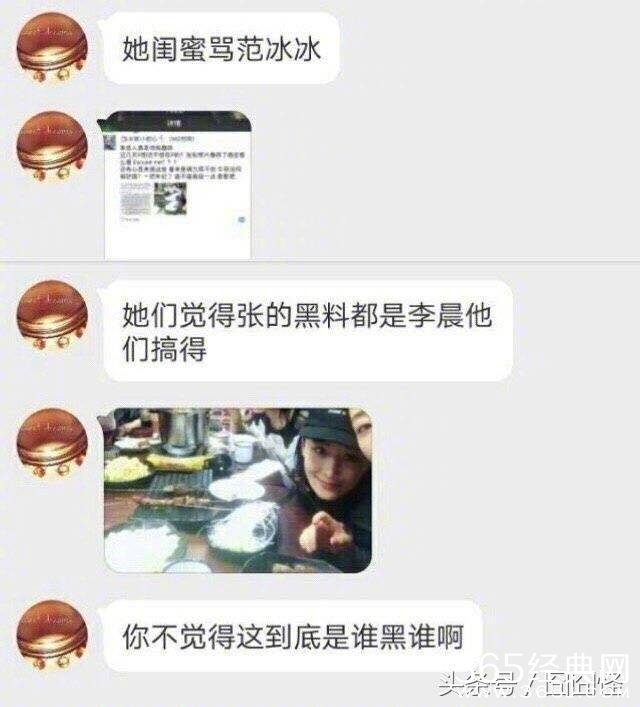This screenshot has height=707, width=640.
Task: View the photo of the dinner table
Action: (x=237, y=489)
